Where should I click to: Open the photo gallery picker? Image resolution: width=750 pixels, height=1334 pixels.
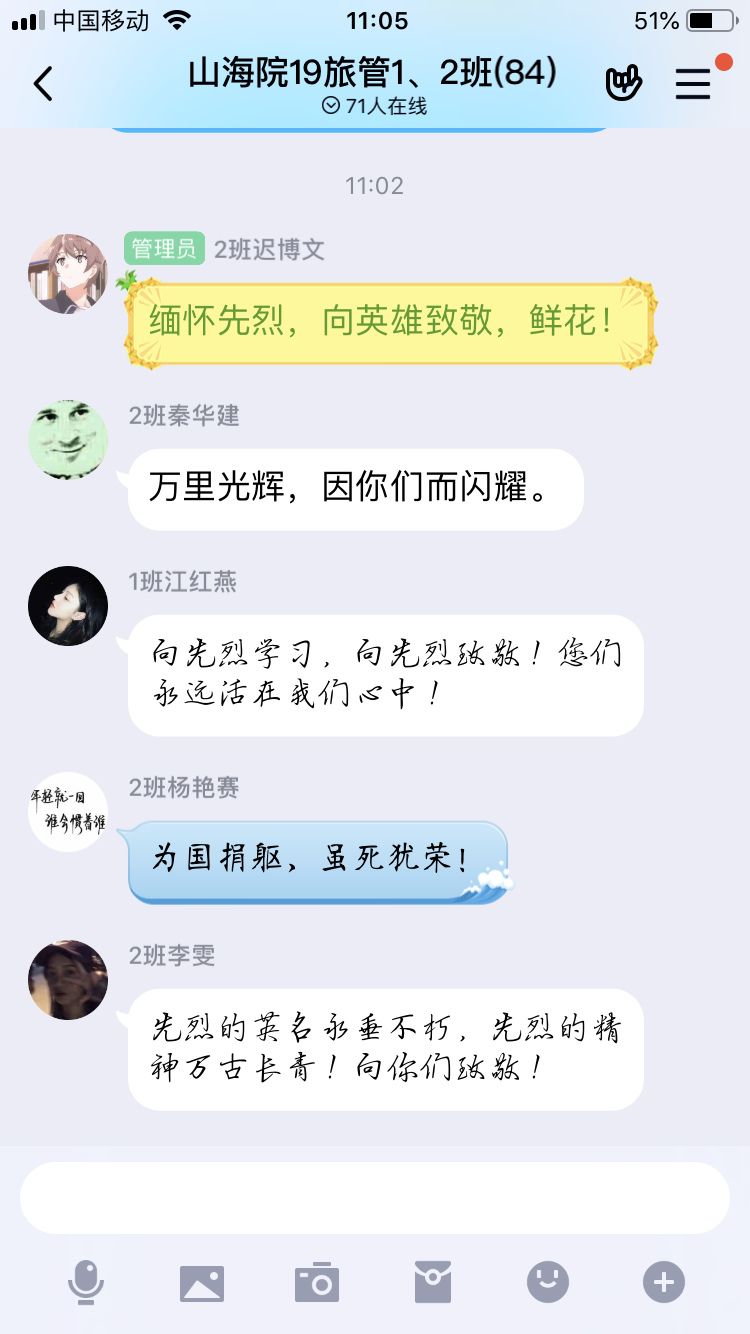[x=202, y=1282]
